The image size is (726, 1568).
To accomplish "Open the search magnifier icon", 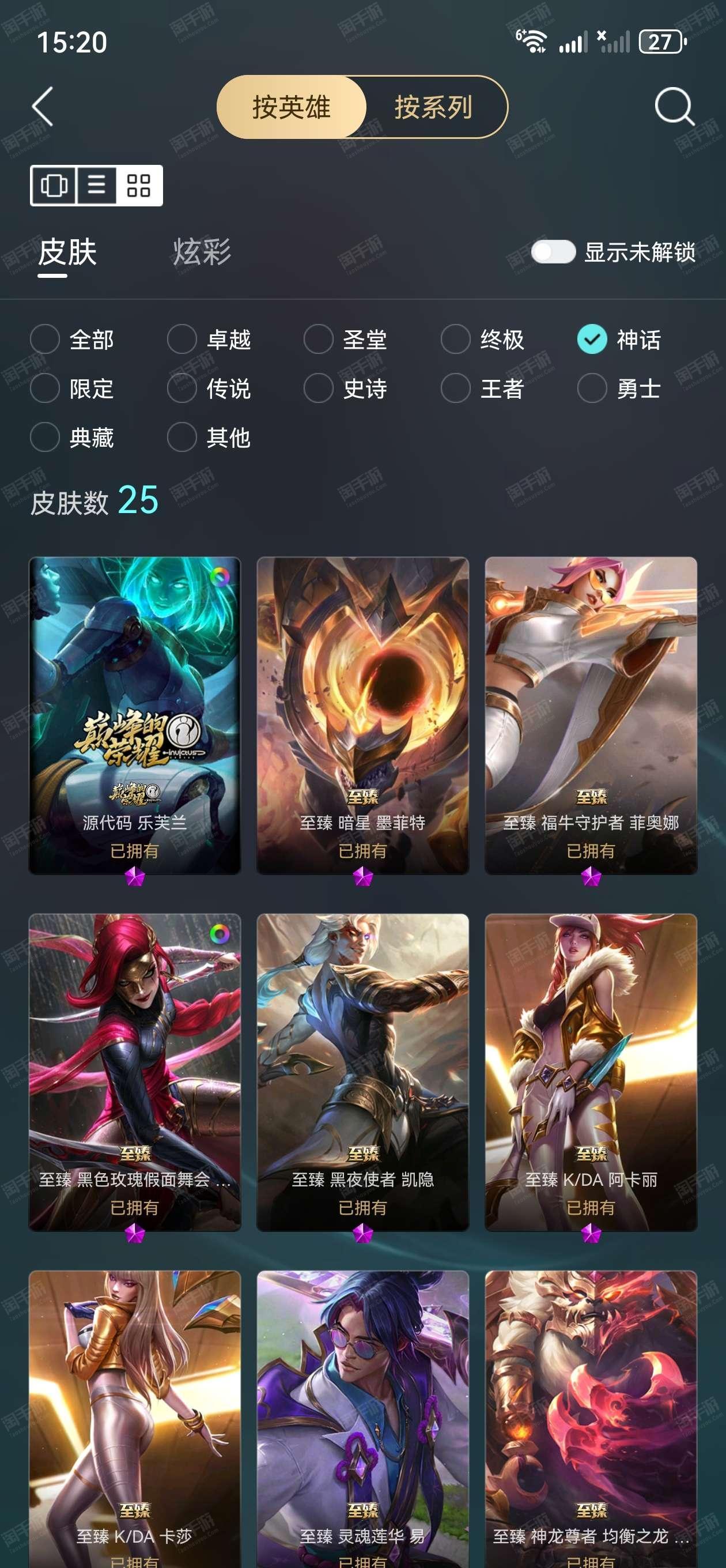I will click(674, 107).
